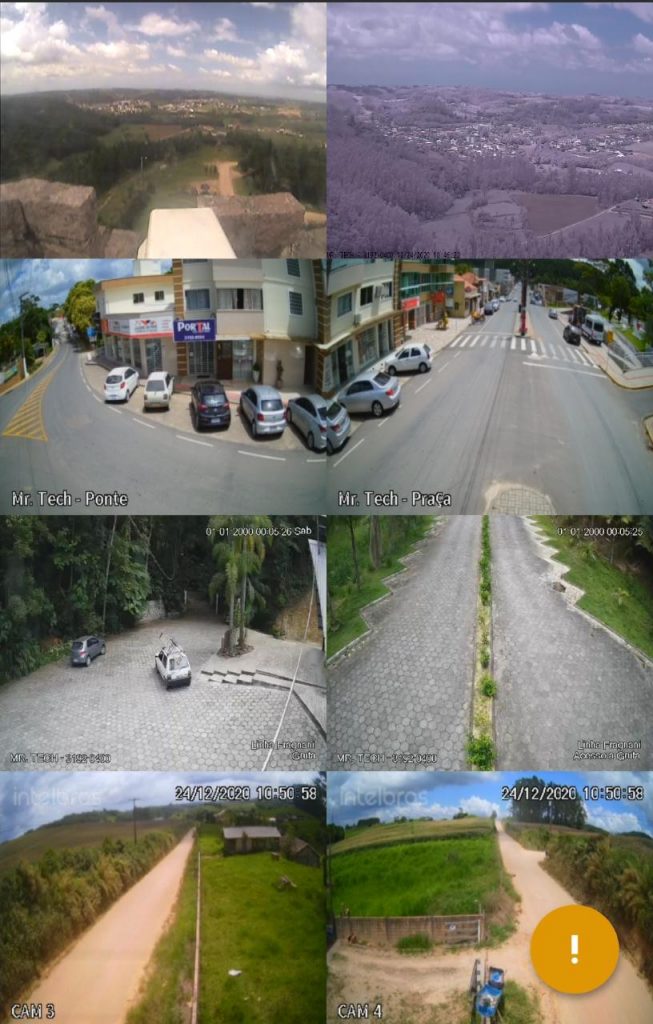
Task: Open the parking lot camera with two cars
Action: tap(163, 643)
